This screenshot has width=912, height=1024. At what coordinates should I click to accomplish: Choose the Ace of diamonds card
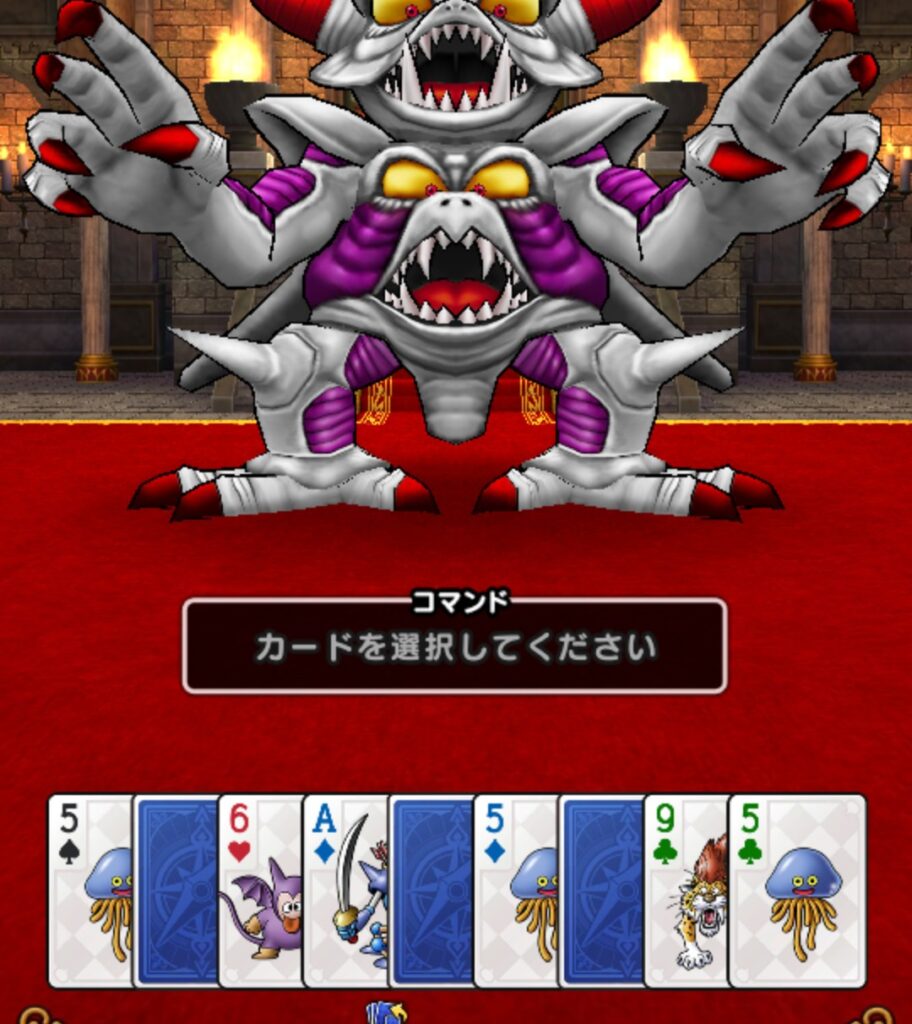click(345, 890)
